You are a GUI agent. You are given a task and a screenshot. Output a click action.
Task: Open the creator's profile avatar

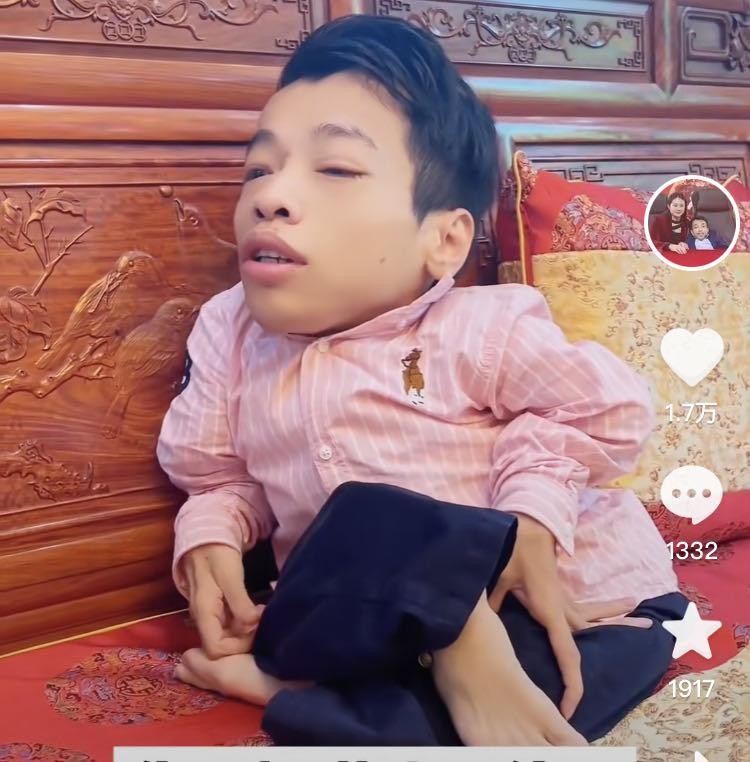coord(692,222)
